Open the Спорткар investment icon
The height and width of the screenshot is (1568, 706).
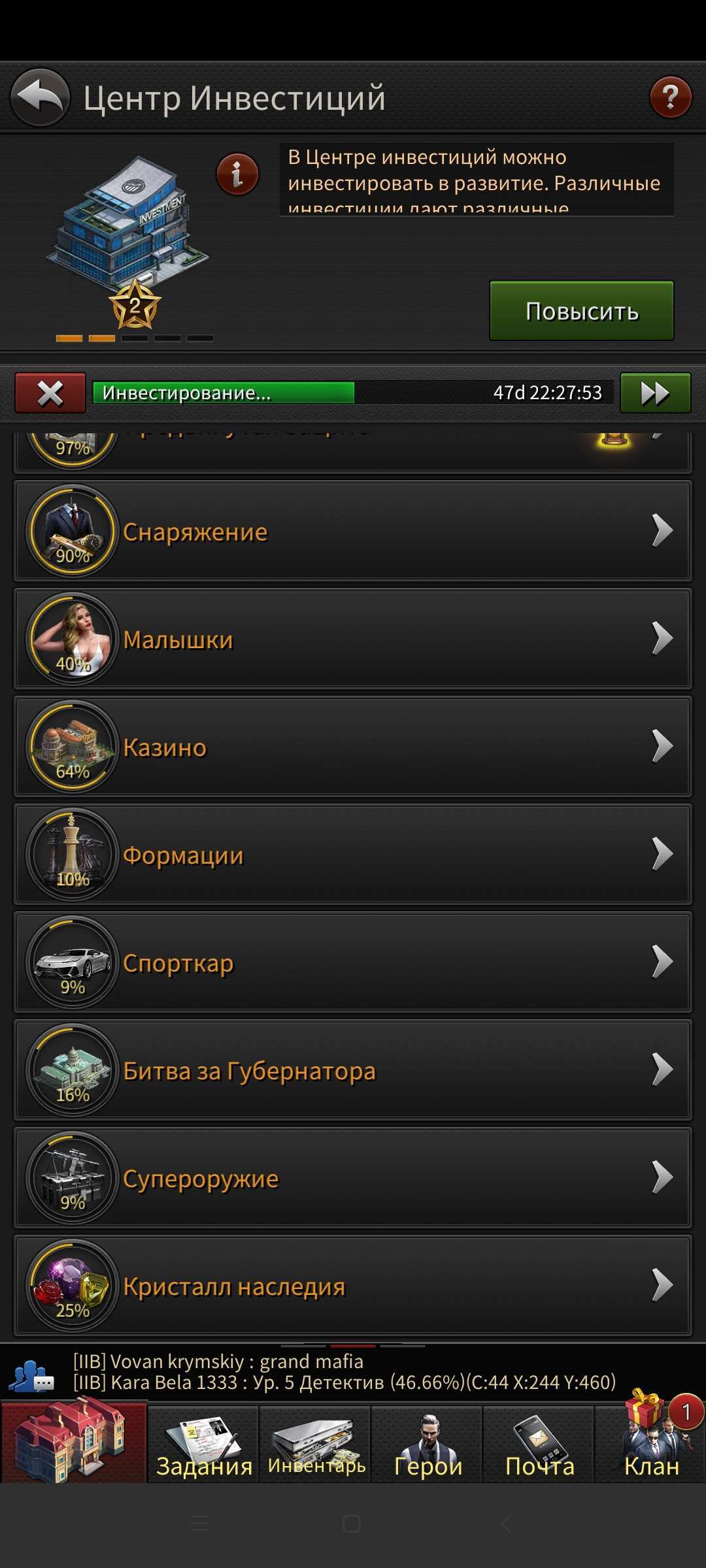click(x=72, y=962)
